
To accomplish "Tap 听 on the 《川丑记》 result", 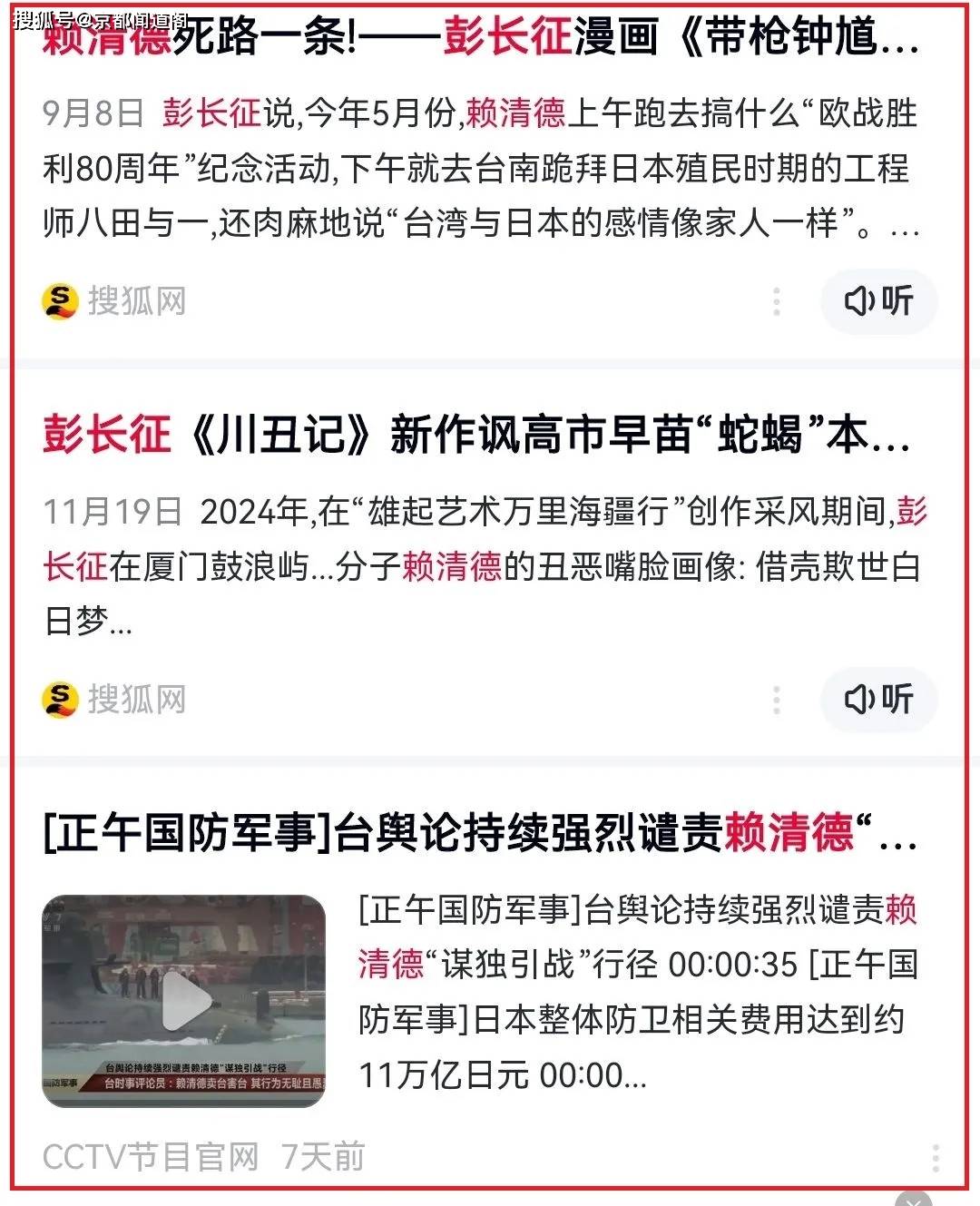I will pyautogui.click(x=878, y=700).
